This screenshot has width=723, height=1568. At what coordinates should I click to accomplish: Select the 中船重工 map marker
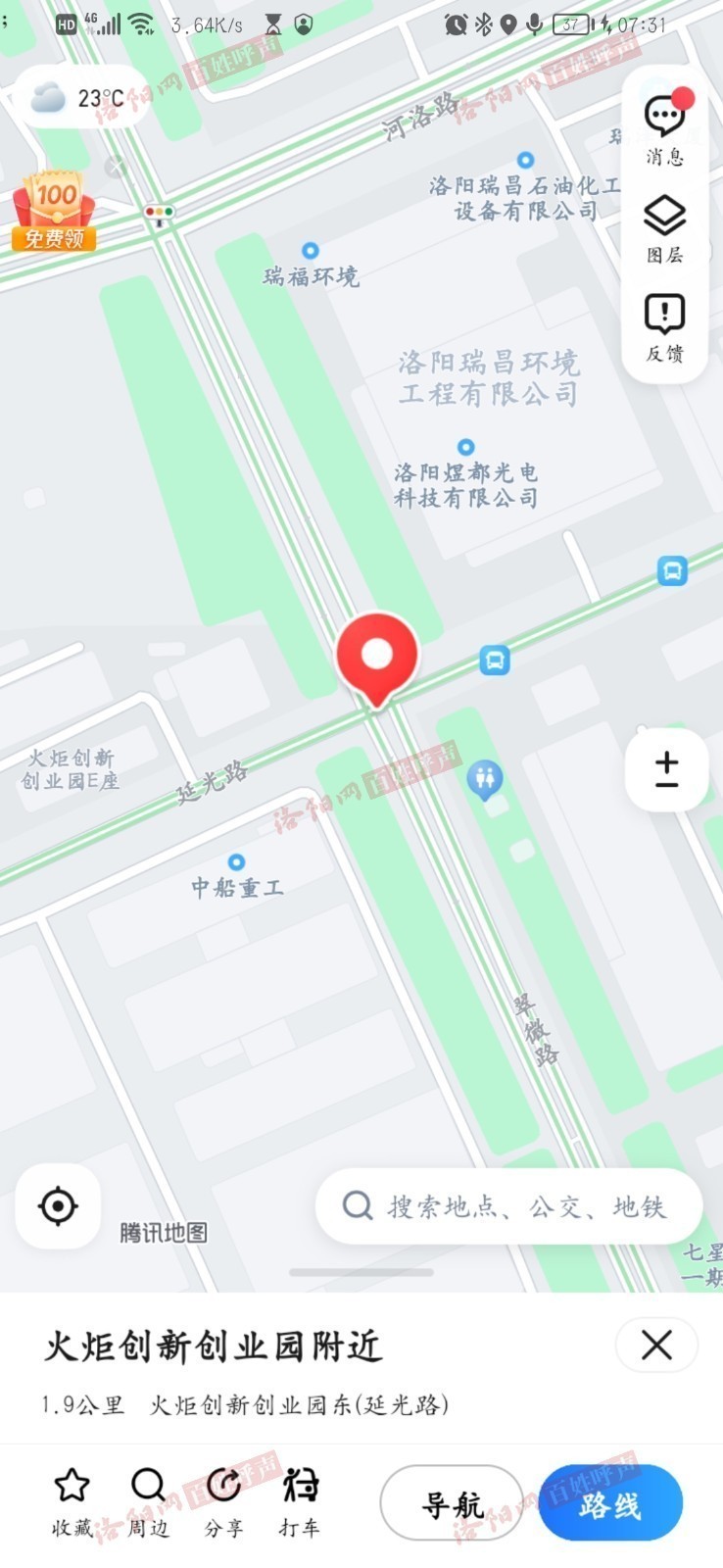[236, 863]
